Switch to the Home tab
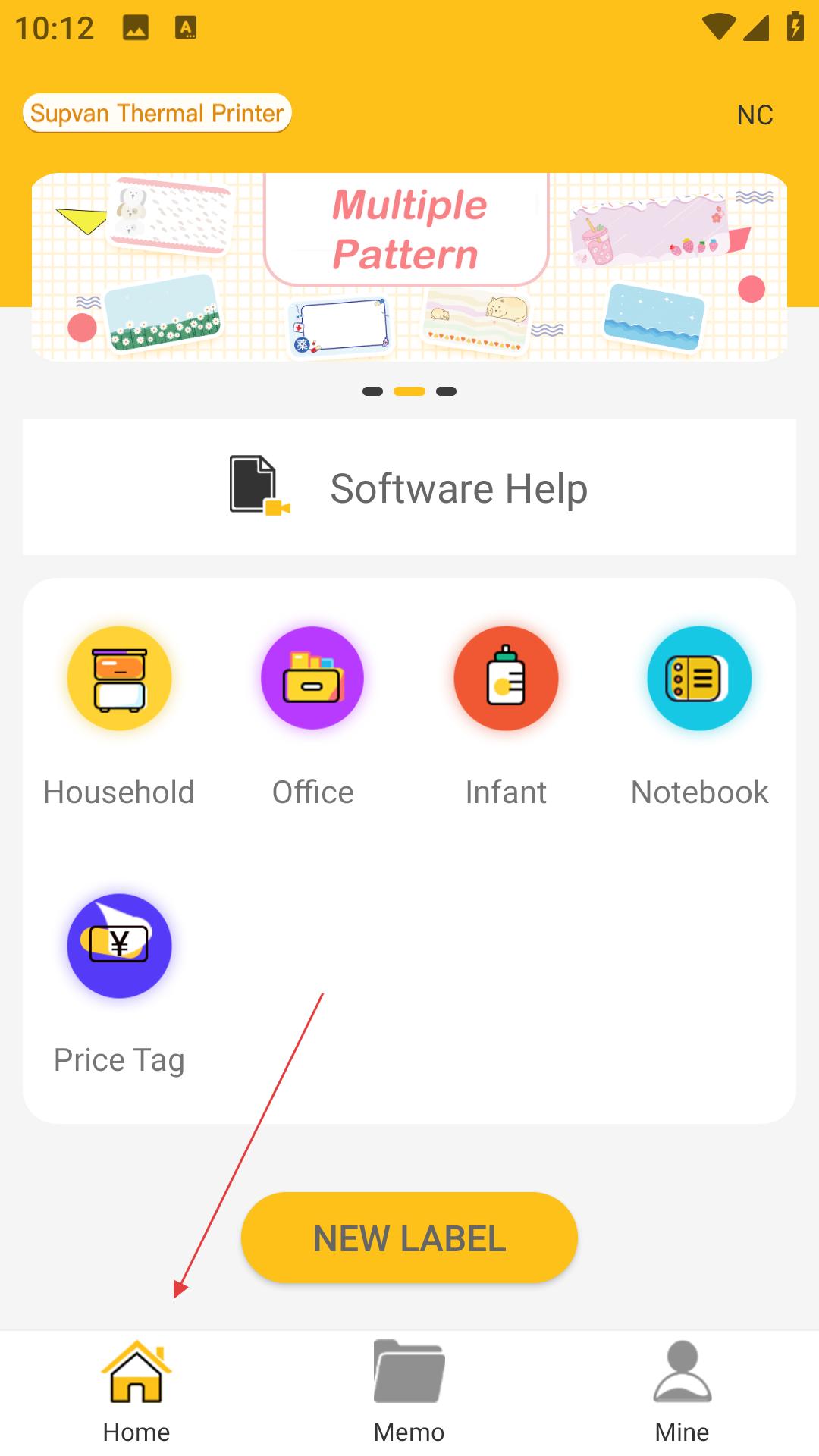The width and height of the screenshot is (819, 1456). point(136,1392)
